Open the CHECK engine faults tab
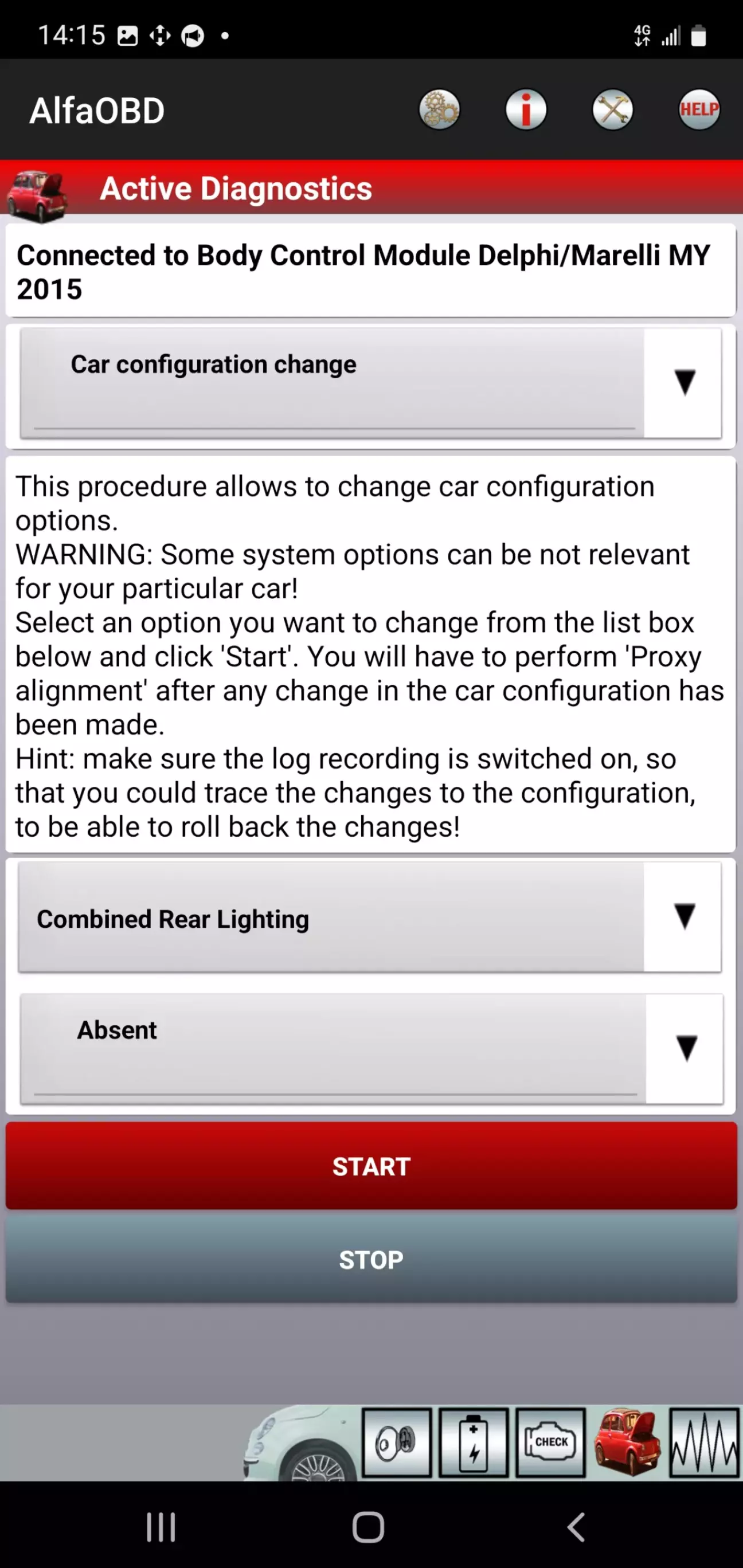The height and width of the screenshot is (1568, 743). [x=551, y=1442]
